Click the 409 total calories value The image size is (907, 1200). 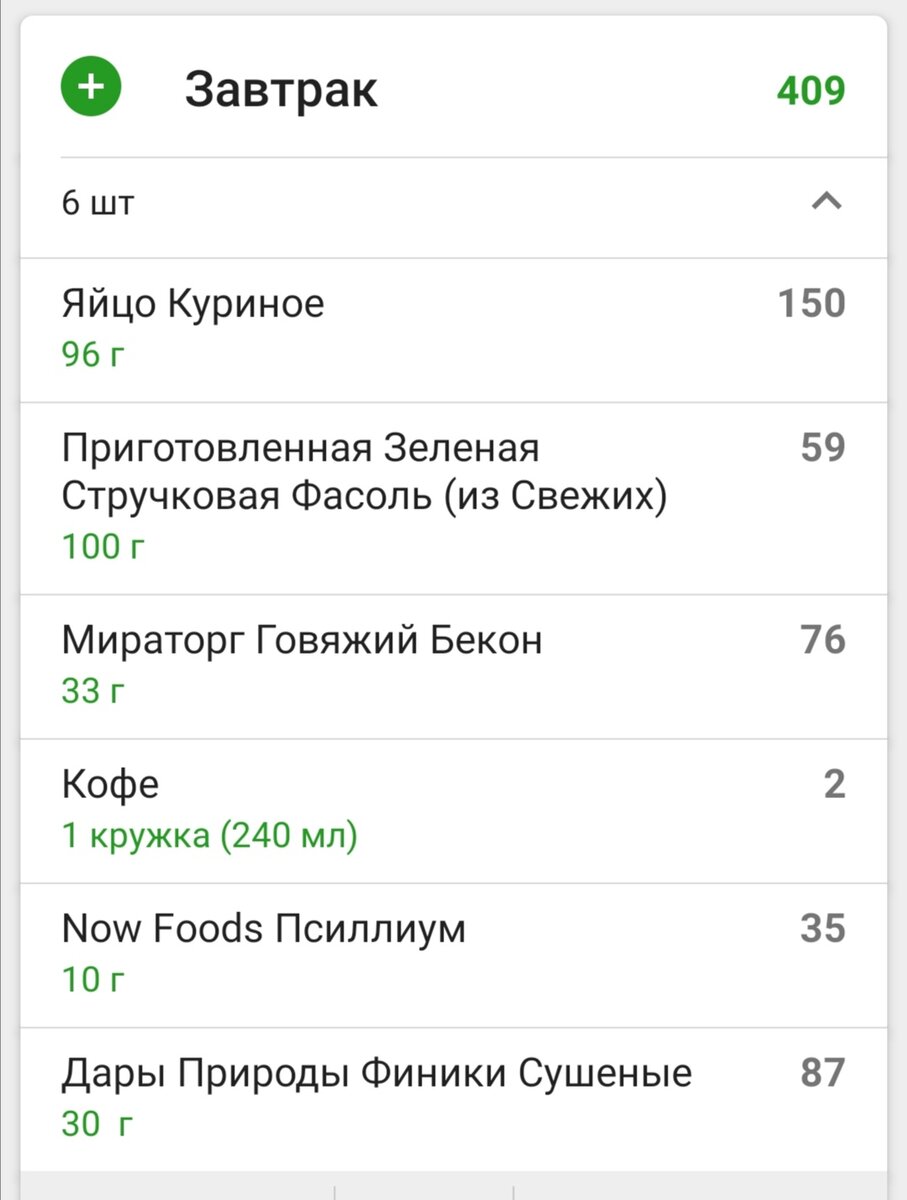point(810,90)
